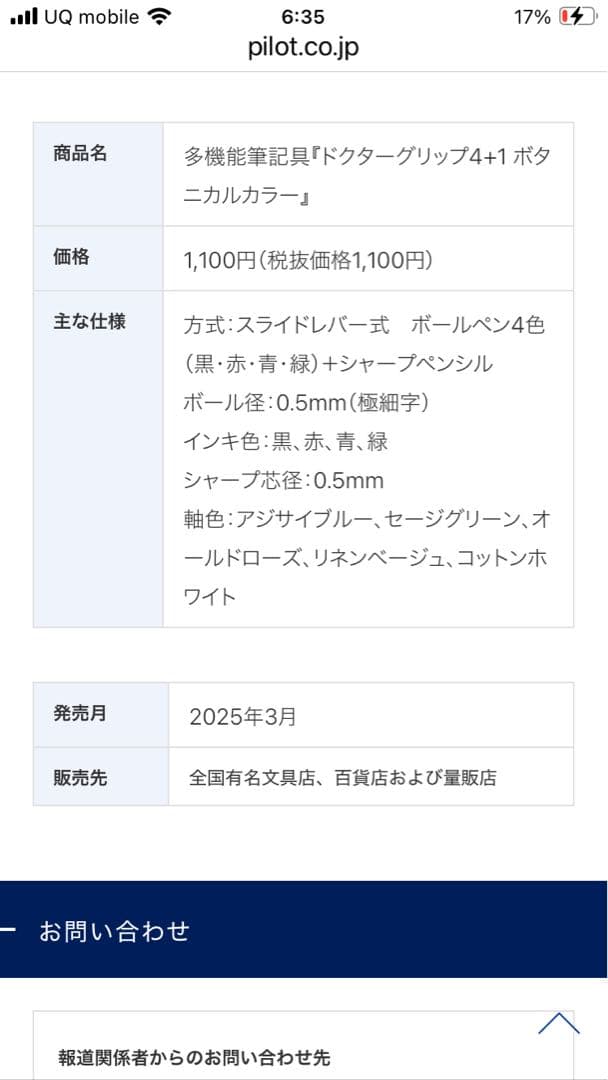The width and height of the screenshot is (608, 1080).
Task: Tap the pilot.co.jp address bar
Action: pyautogui.click(x=304, y=48)
